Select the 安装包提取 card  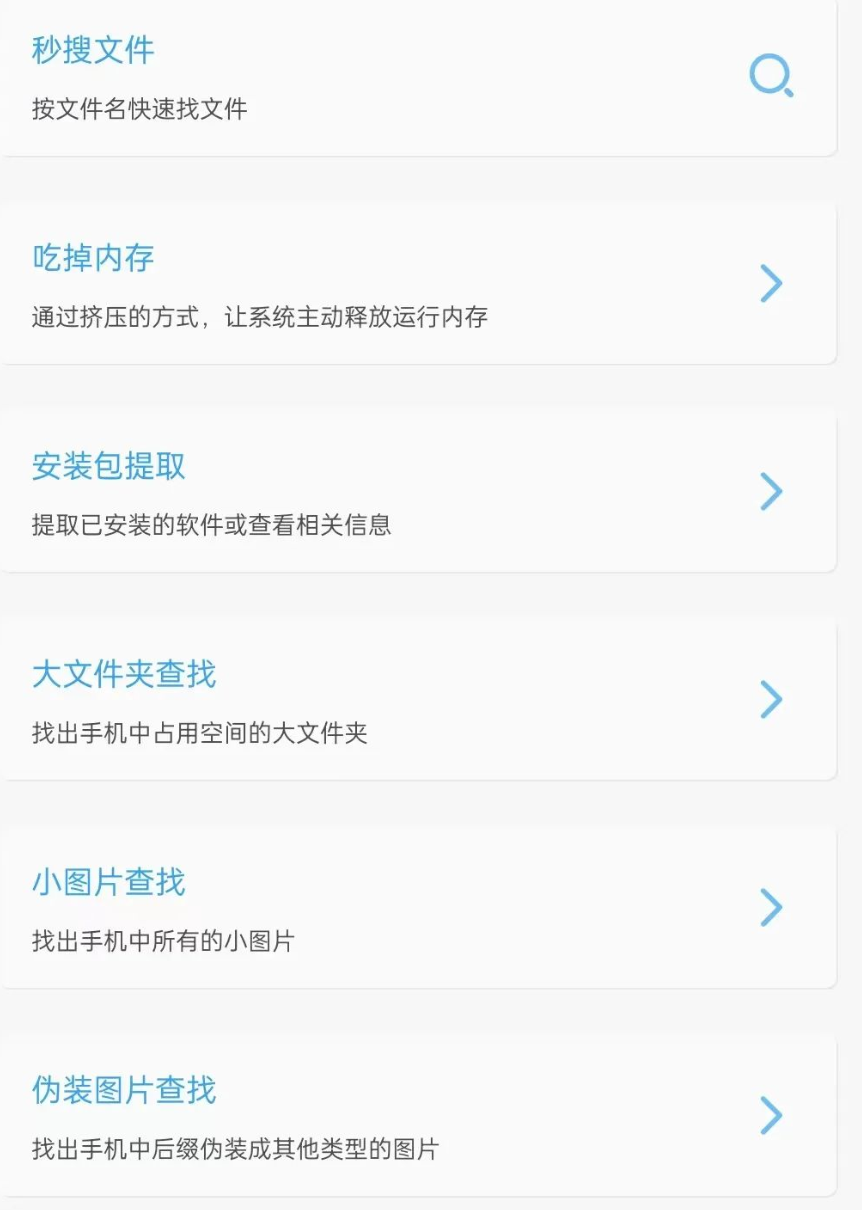tap(416, 492)
